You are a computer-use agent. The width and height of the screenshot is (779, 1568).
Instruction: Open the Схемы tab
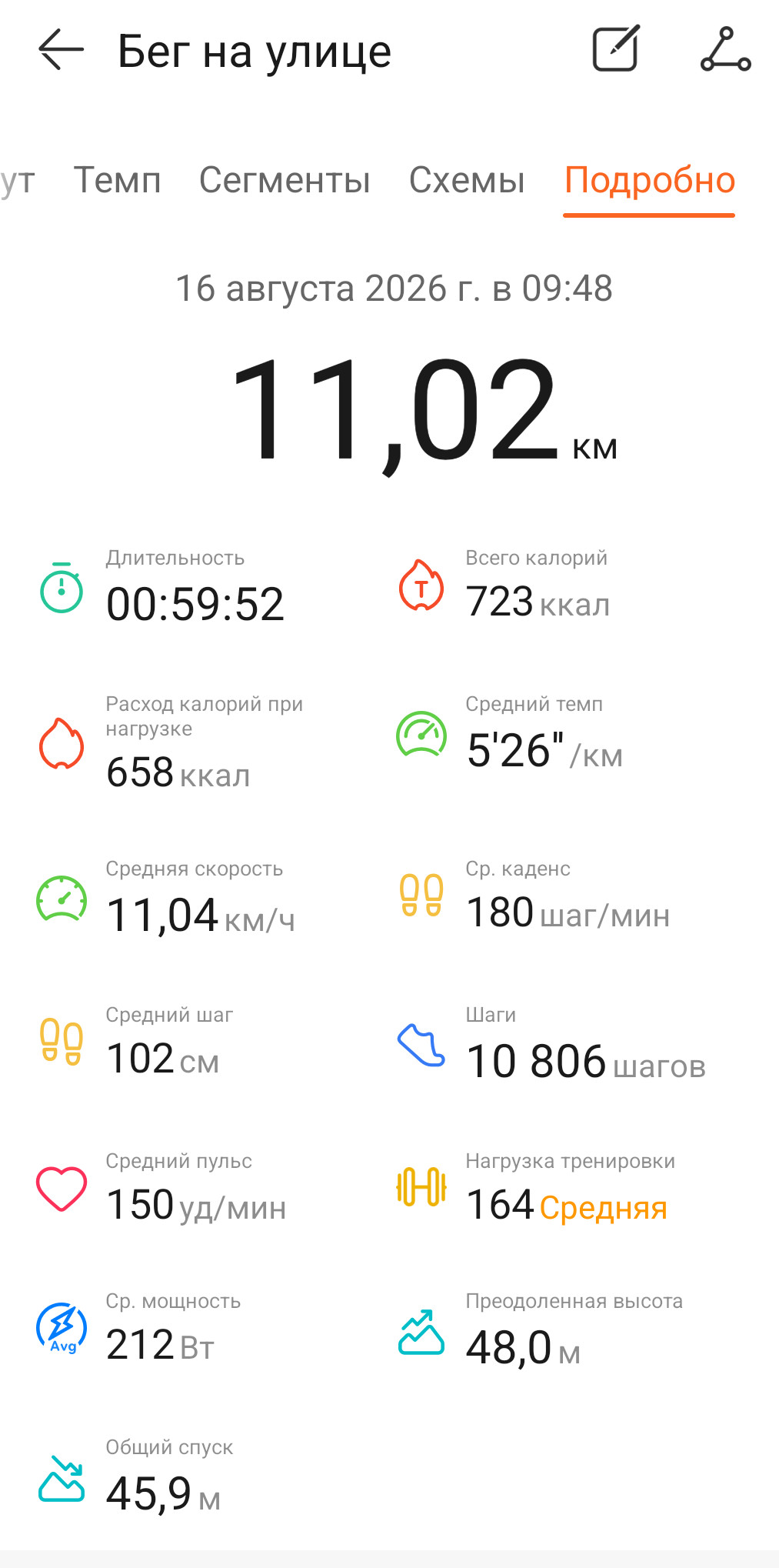pos(467,181)
